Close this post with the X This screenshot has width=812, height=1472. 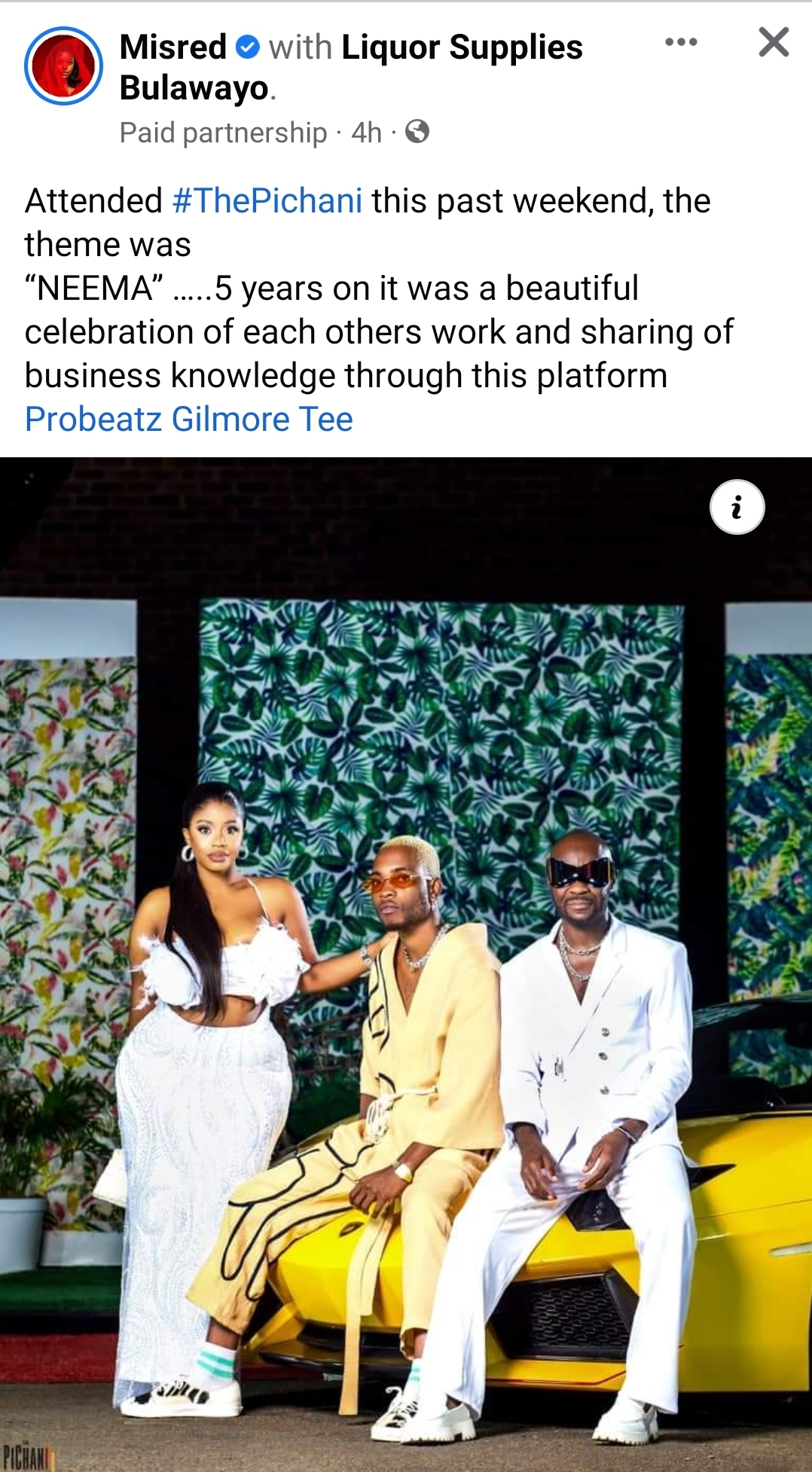(x=774, y=42)
